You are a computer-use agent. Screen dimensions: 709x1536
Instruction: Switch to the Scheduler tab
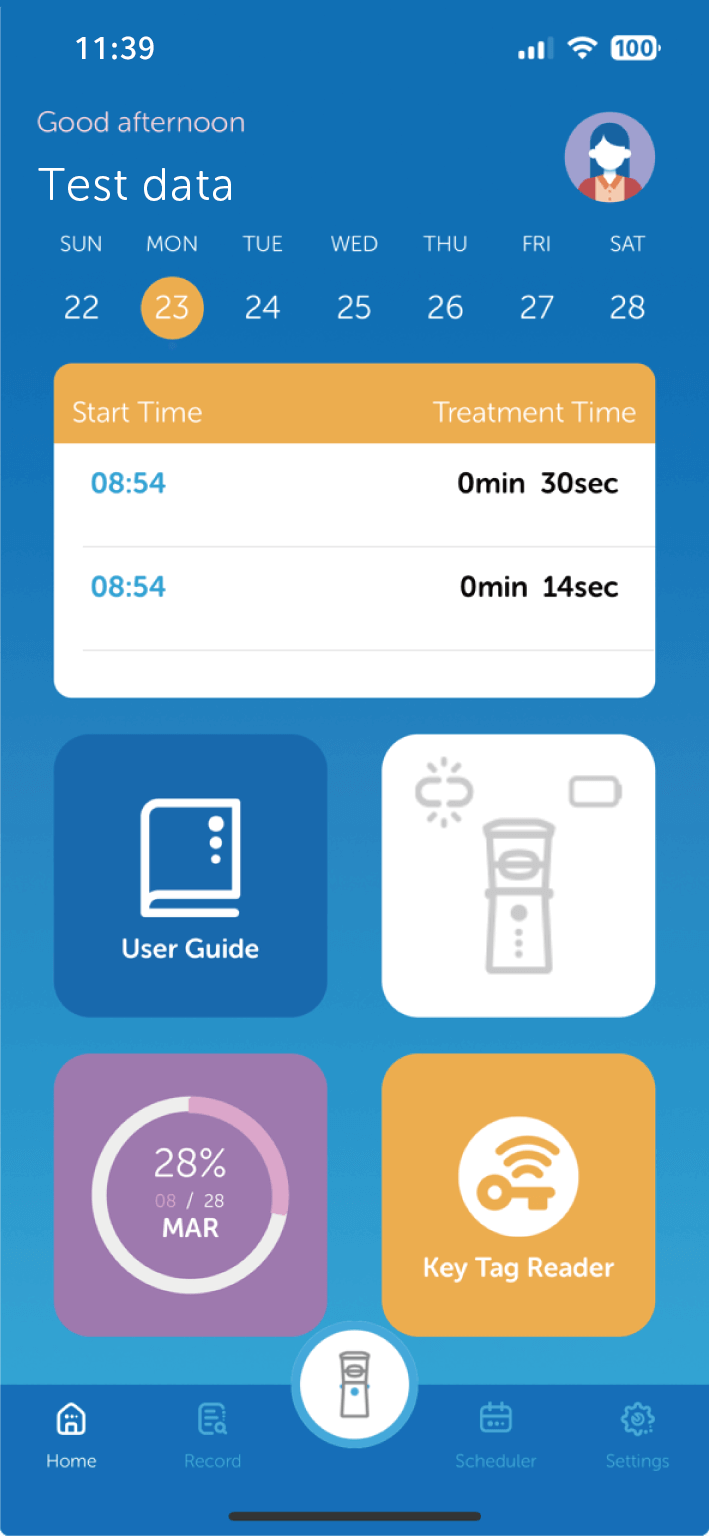point(495,1435)
